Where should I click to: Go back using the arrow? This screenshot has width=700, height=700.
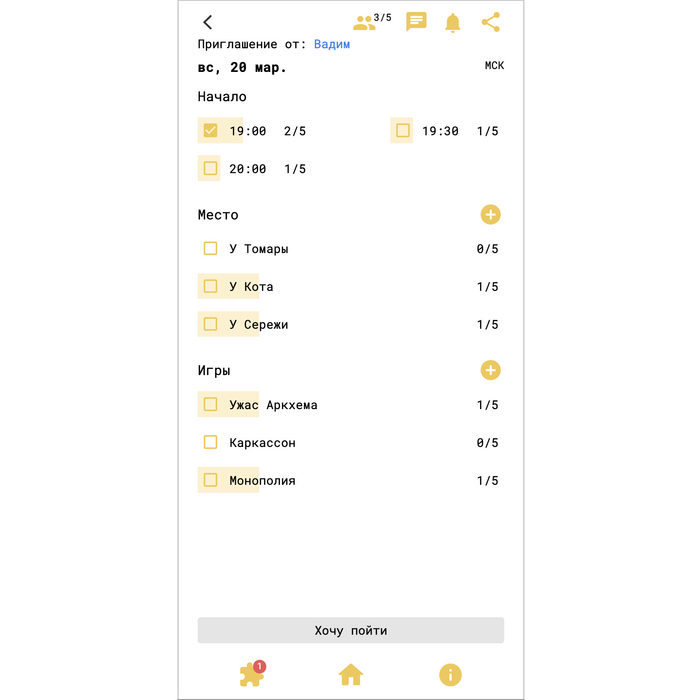208,22
